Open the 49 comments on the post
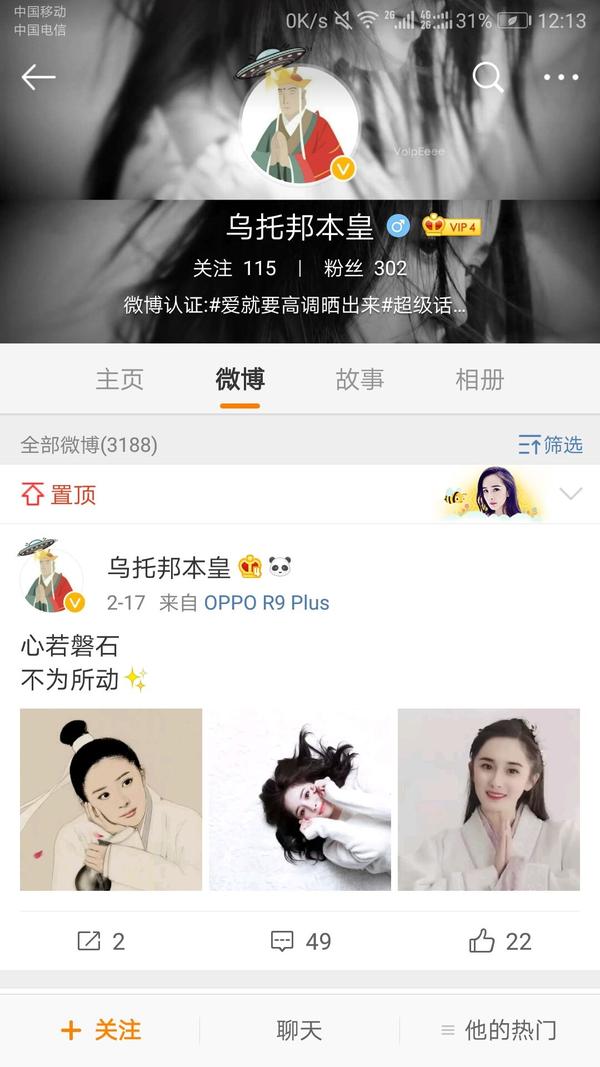The height and width of the screenshot is (1067, 600). [300, 941]
